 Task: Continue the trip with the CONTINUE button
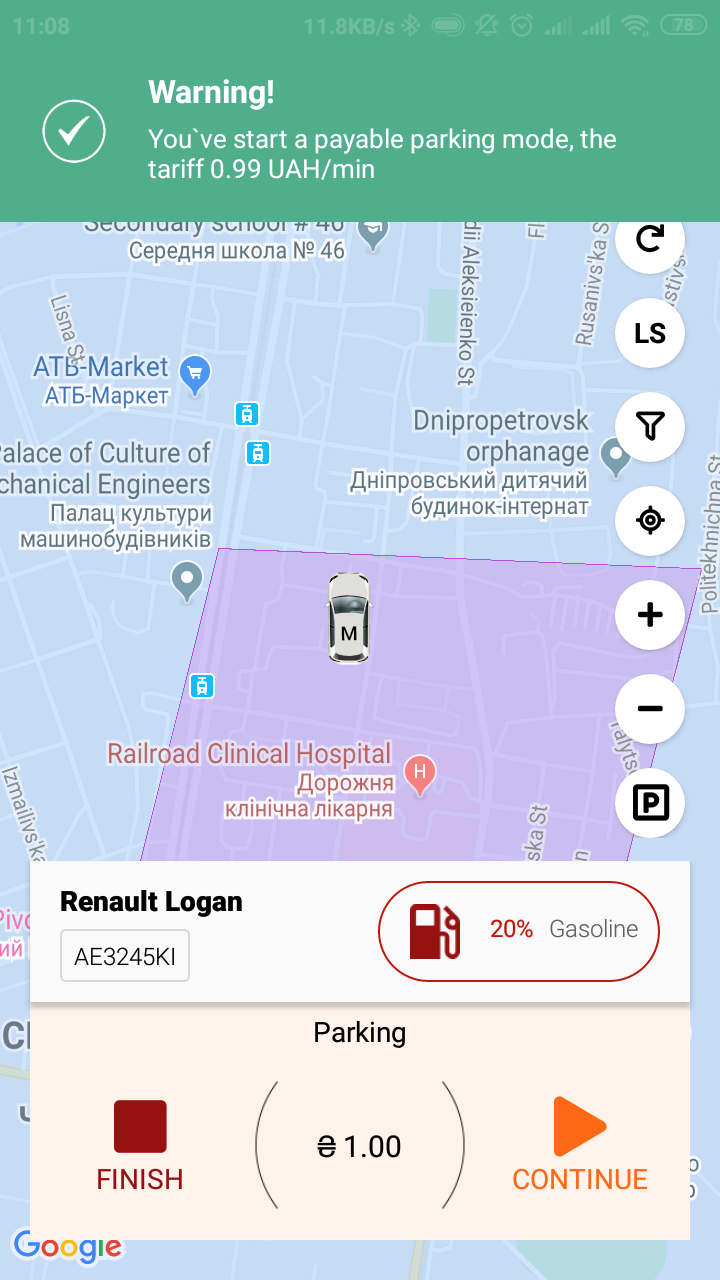(580, 1146)
